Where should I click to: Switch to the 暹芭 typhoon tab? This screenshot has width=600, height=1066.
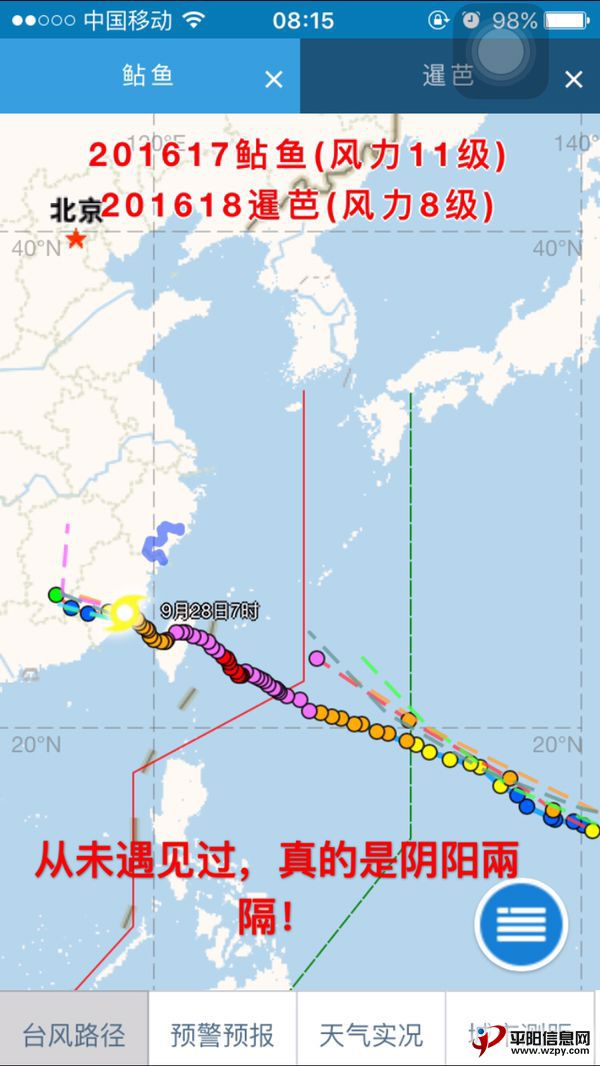tap(447, 77)
